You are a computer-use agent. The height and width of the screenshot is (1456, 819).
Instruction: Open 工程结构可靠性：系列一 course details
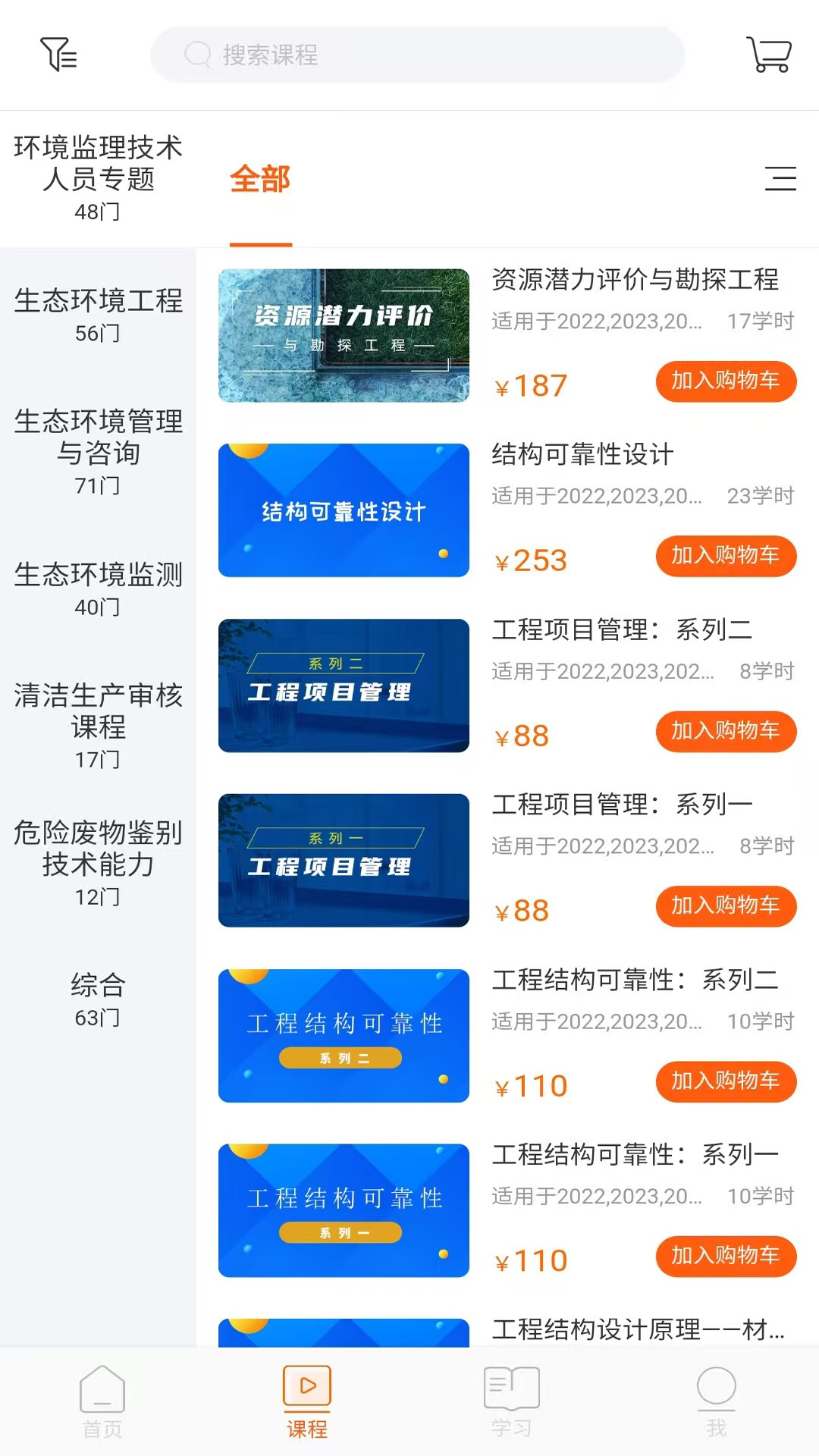pos(635,1153)
